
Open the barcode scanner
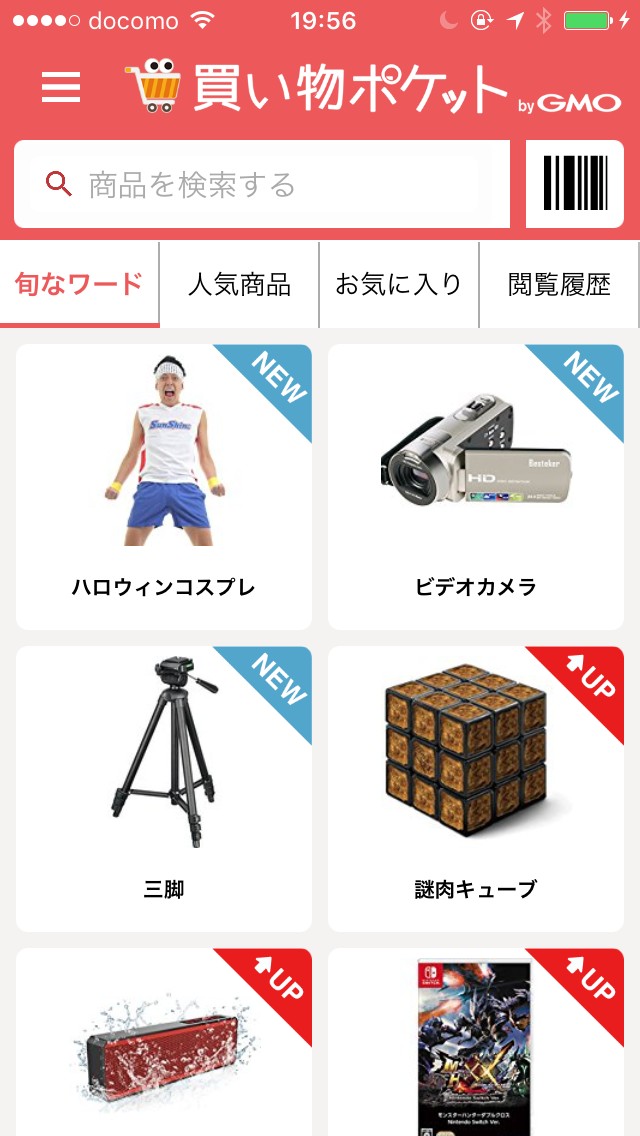[x=575, y=184]
